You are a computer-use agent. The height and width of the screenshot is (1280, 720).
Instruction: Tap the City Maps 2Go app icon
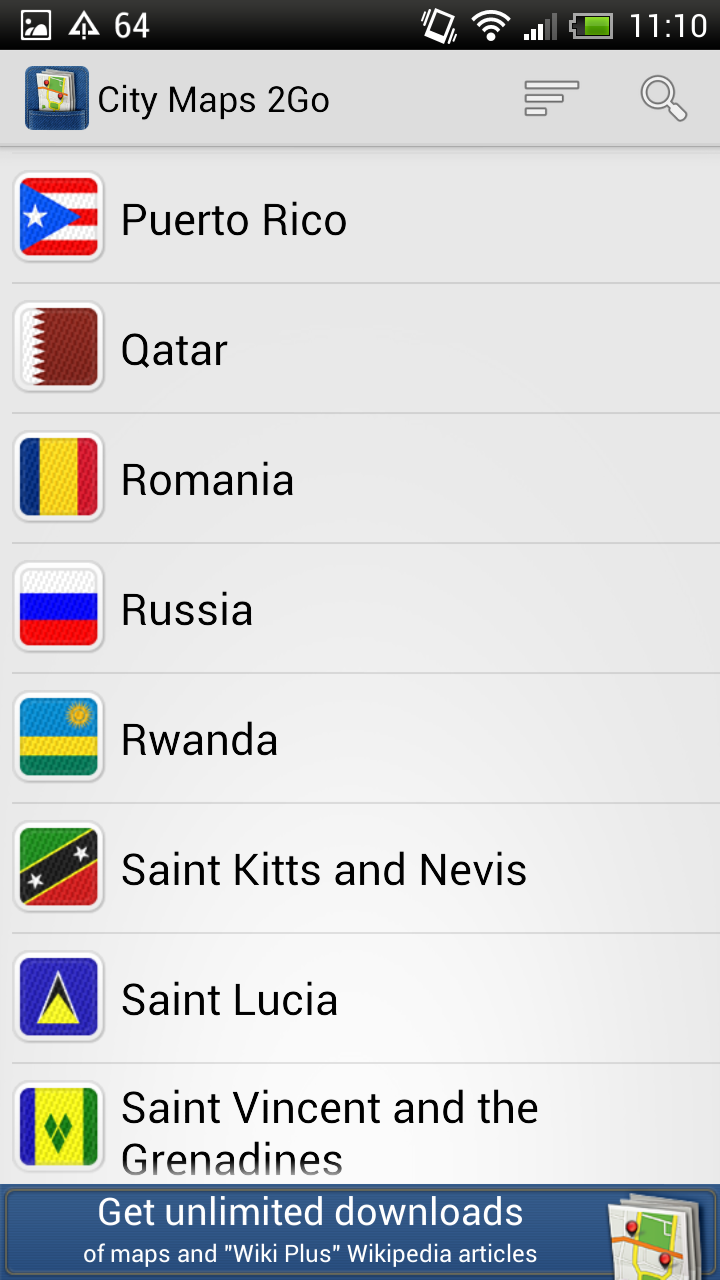tap(56, 99)
